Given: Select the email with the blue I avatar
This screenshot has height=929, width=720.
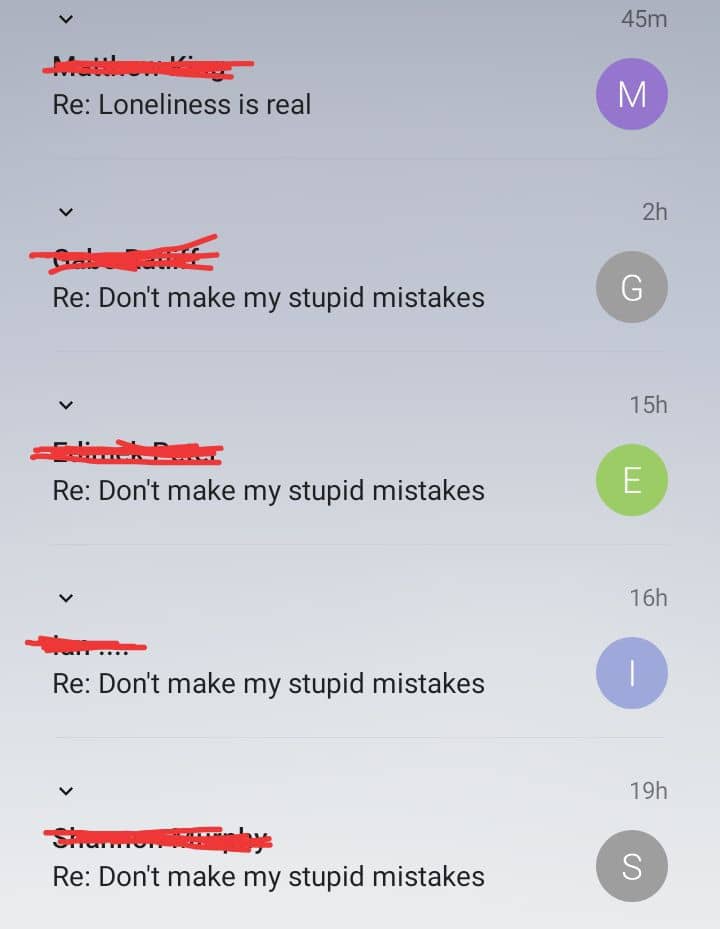Looking at the screenshot, I should [631, 674].
